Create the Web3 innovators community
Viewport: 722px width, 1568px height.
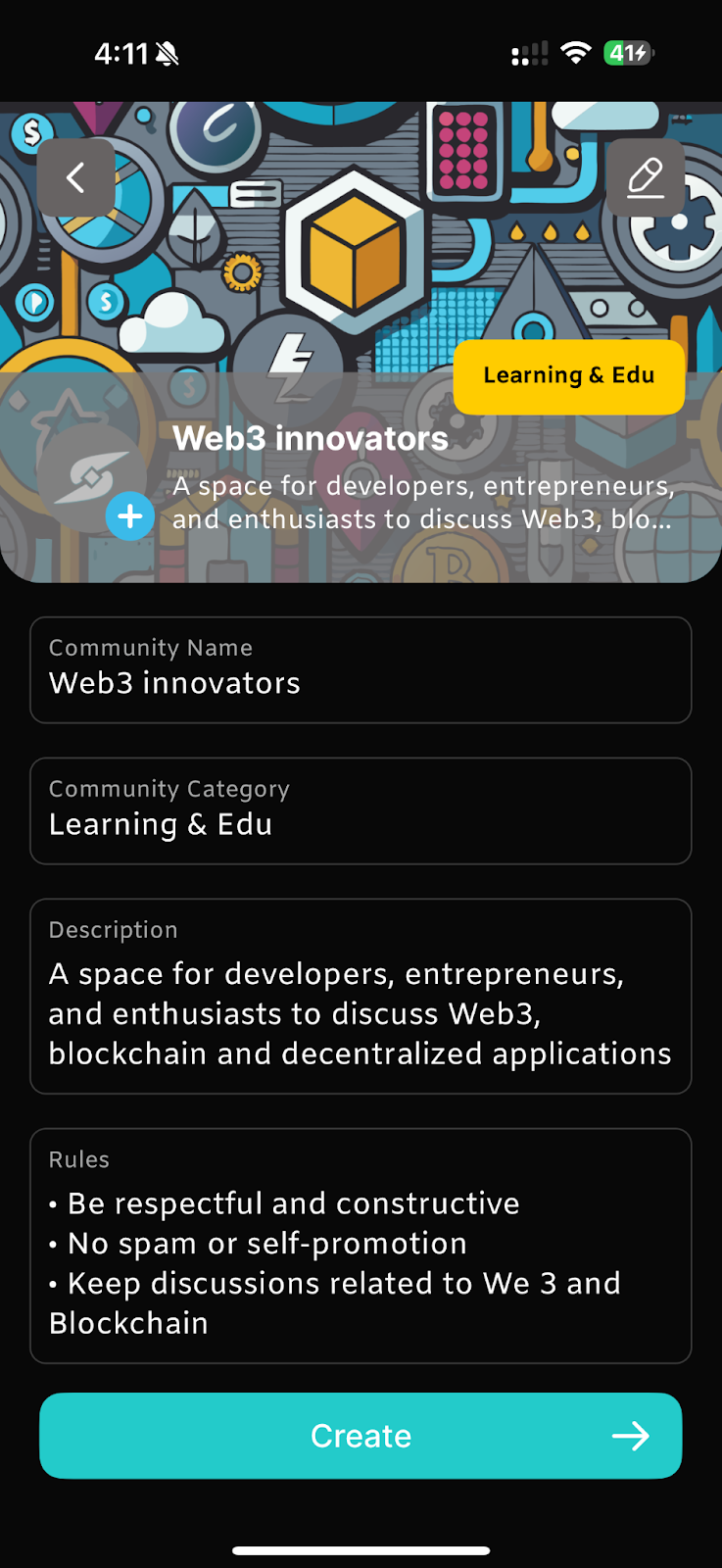coord(361,1436)
